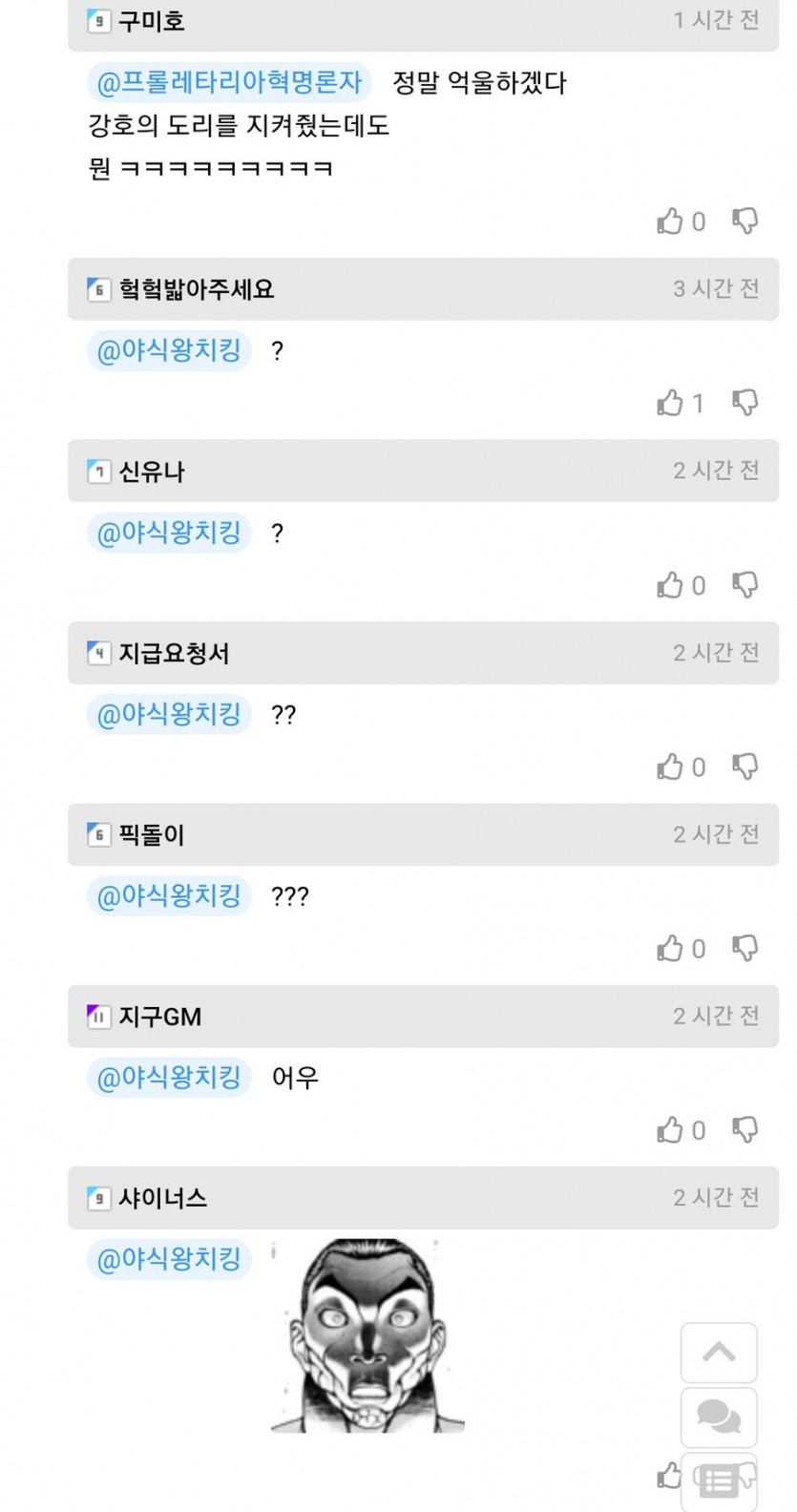Like the comment by 헉헉밟아주세요
This screenshot has width=797, height=1512.
point(670,403)
